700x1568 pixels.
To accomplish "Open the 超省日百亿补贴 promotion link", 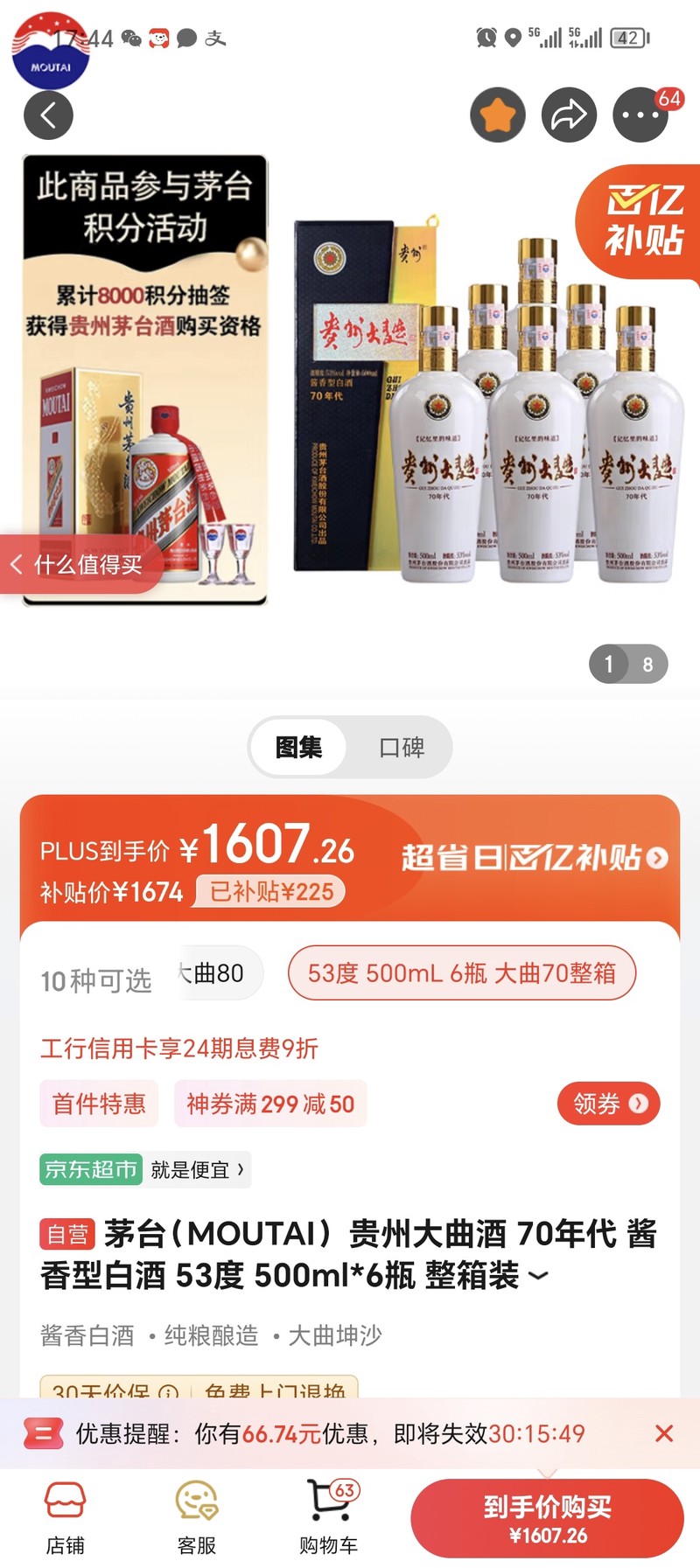I will tap(534, 858).
